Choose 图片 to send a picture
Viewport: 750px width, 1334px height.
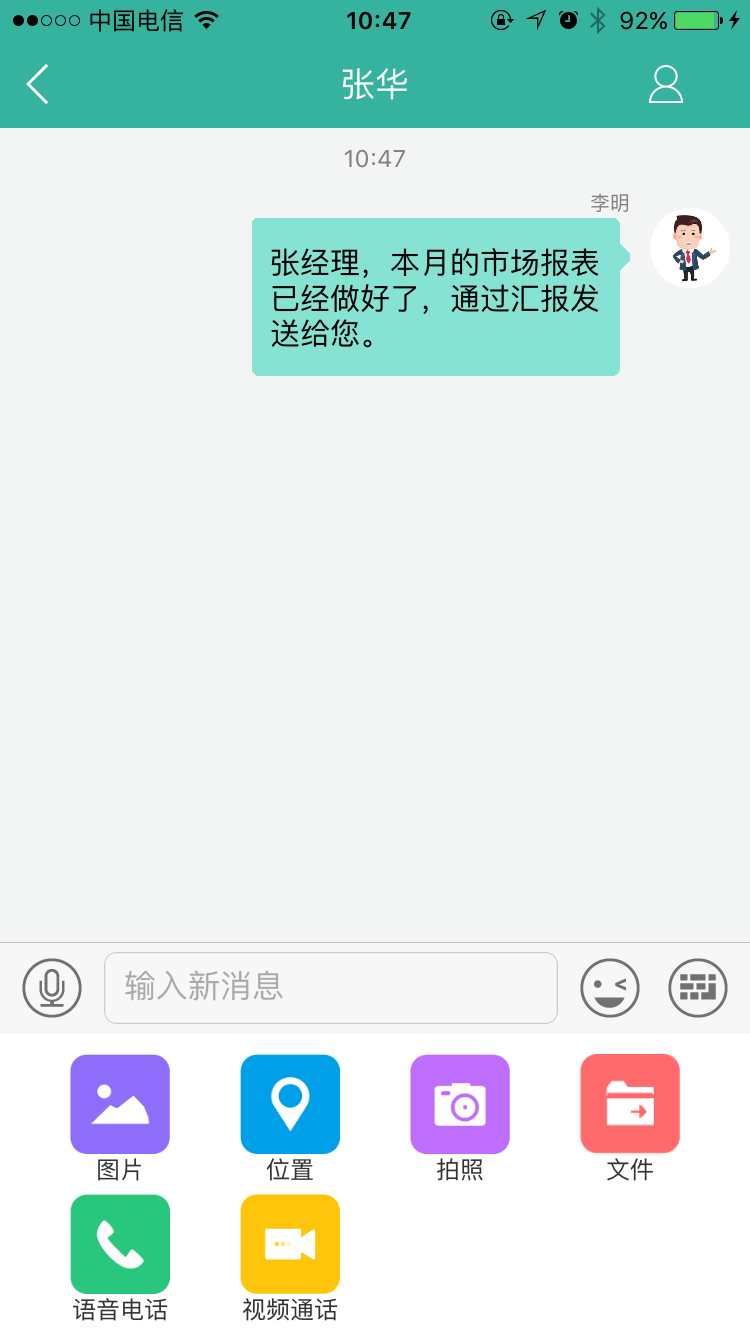coord(120,1104)
